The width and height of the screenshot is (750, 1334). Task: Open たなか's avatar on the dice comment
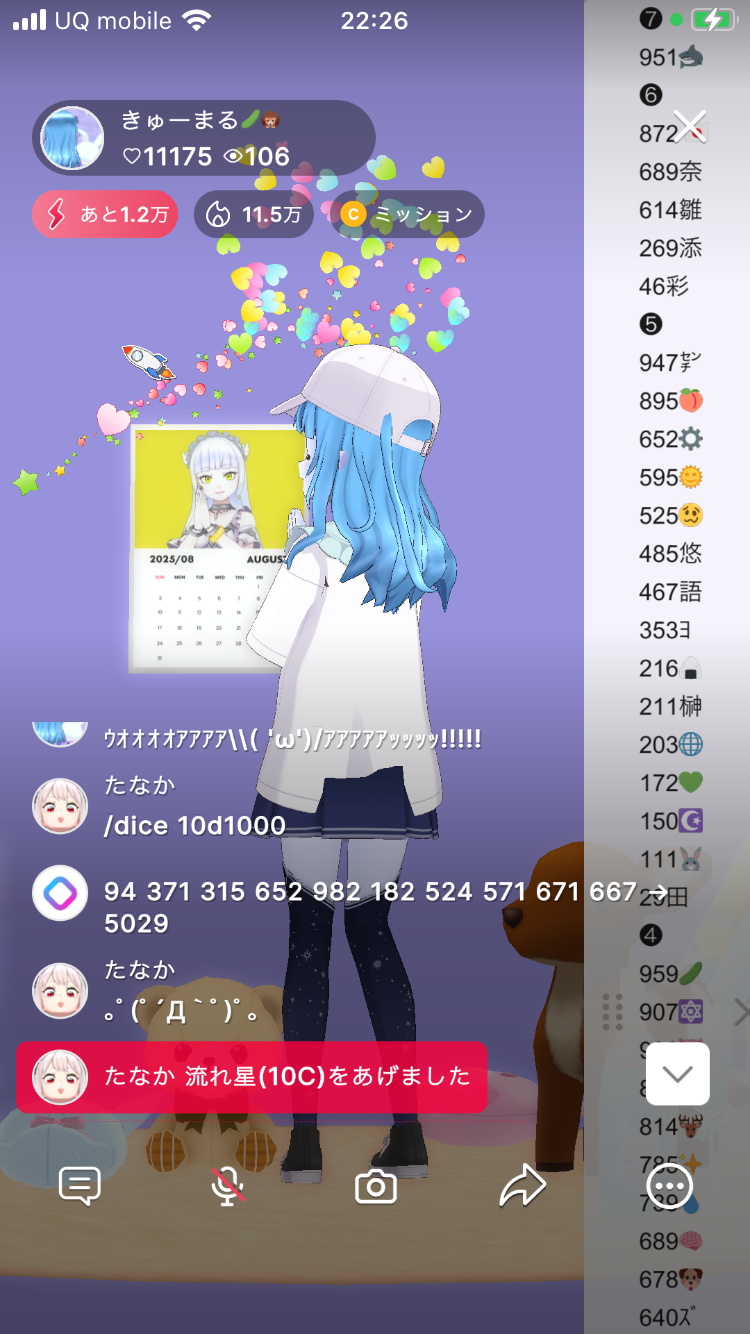60,806
